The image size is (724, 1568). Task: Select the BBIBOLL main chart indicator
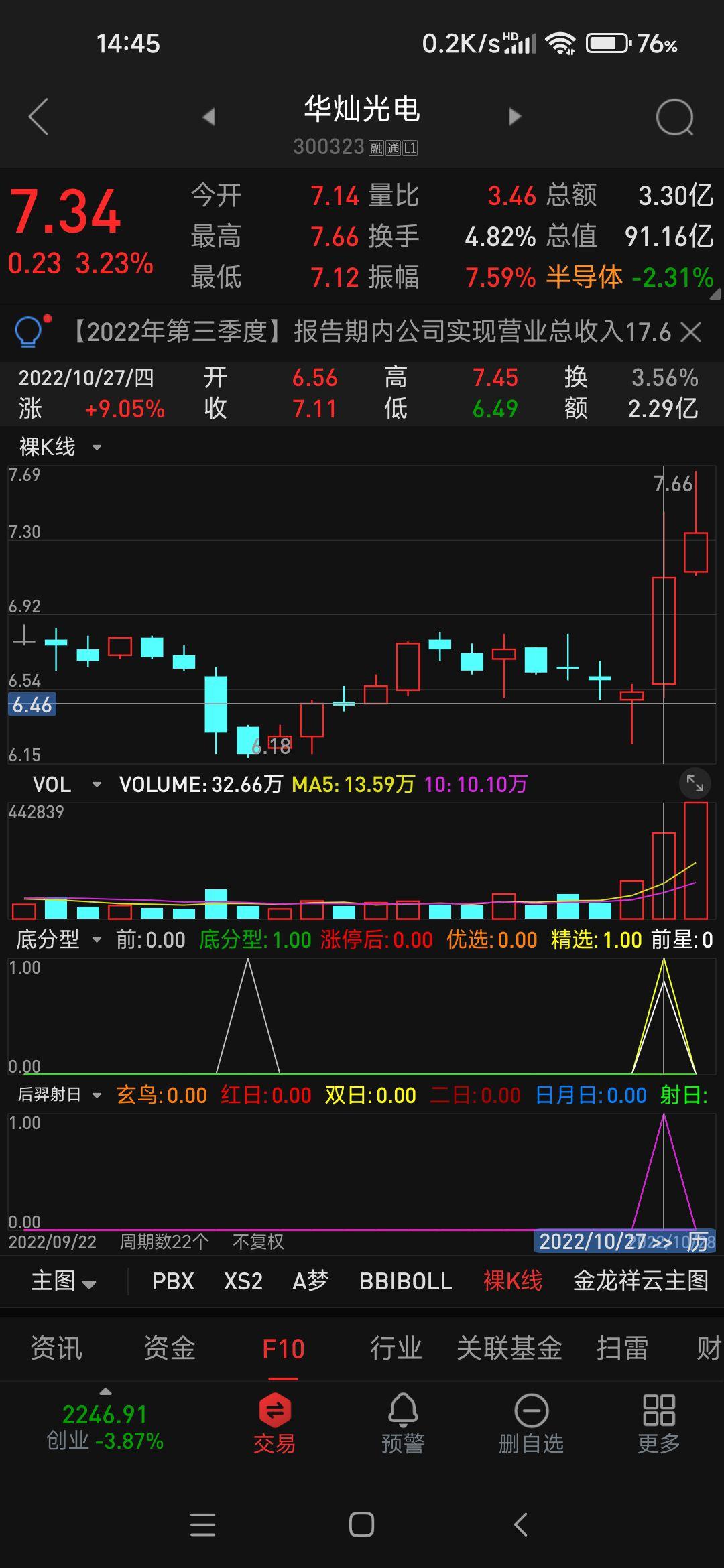[406, 1281]
